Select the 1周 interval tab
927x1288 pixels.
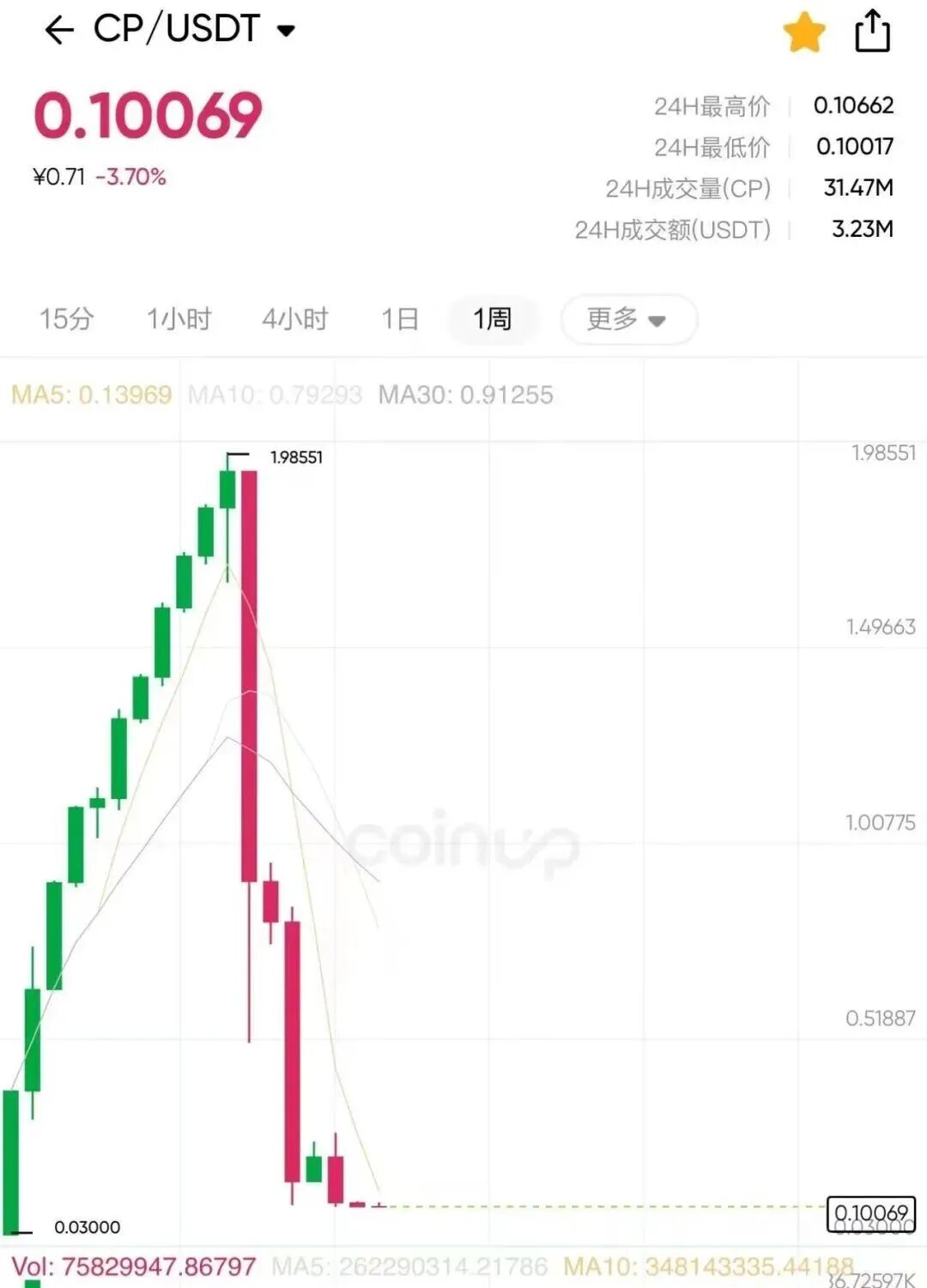(x=493, y=319)
